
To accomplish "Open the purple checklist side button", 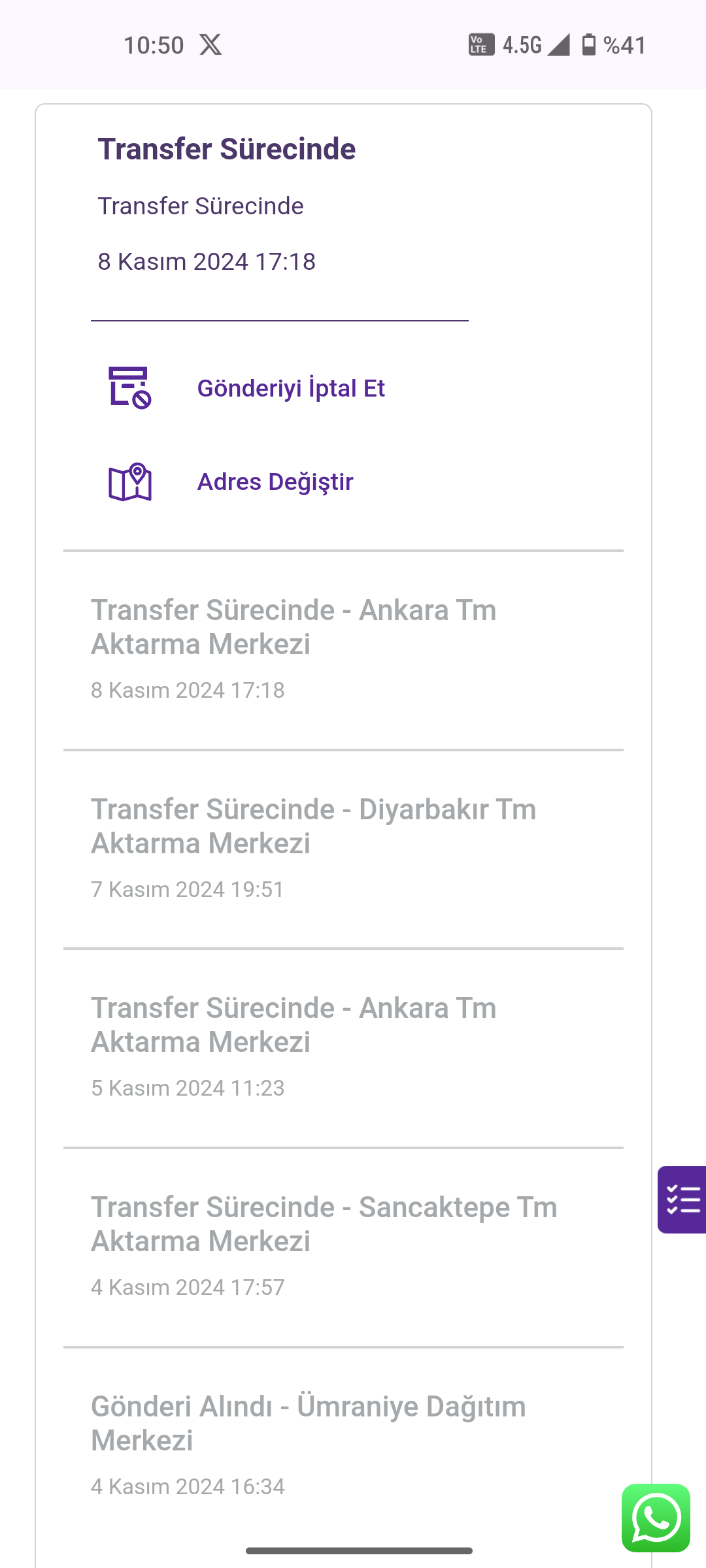I will pos(682,1200).
